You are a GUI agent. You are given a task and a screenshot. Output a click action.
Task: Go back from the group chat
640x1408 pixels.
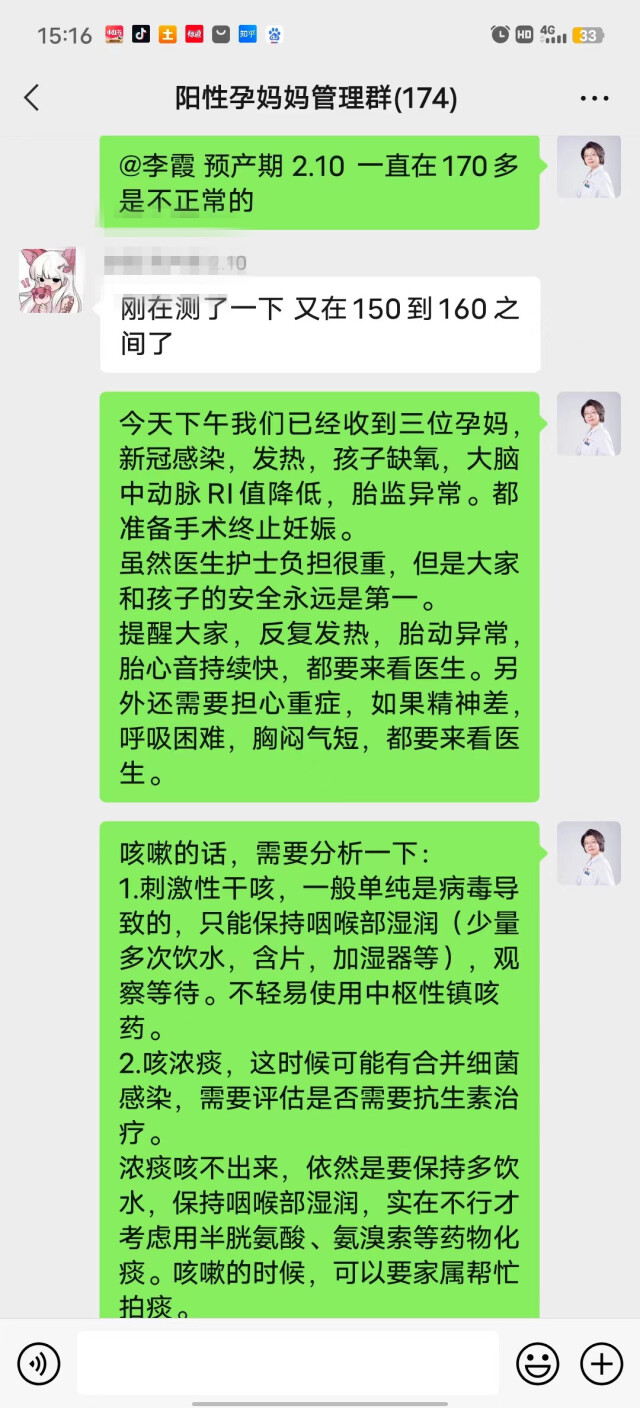tap(32, 97)
